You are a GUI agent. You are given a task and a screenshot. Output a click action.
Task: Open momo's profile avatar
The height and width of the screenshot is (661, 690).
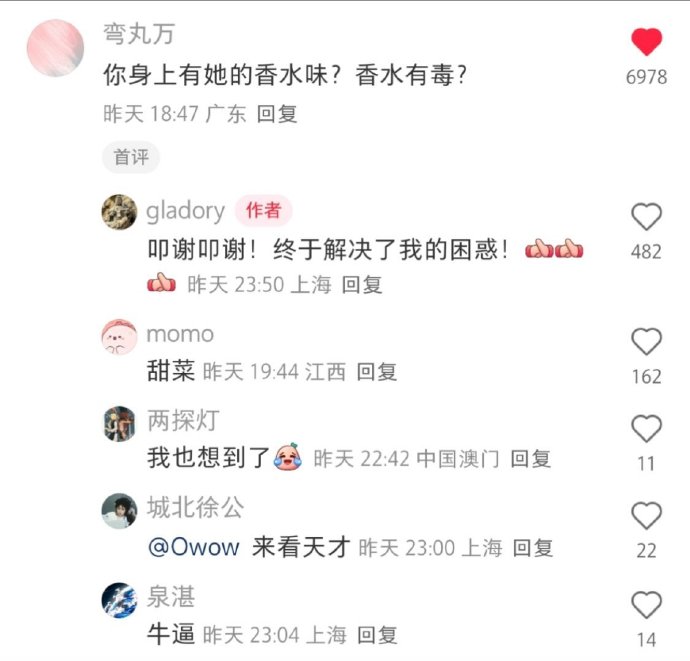(x=120, y=337)
